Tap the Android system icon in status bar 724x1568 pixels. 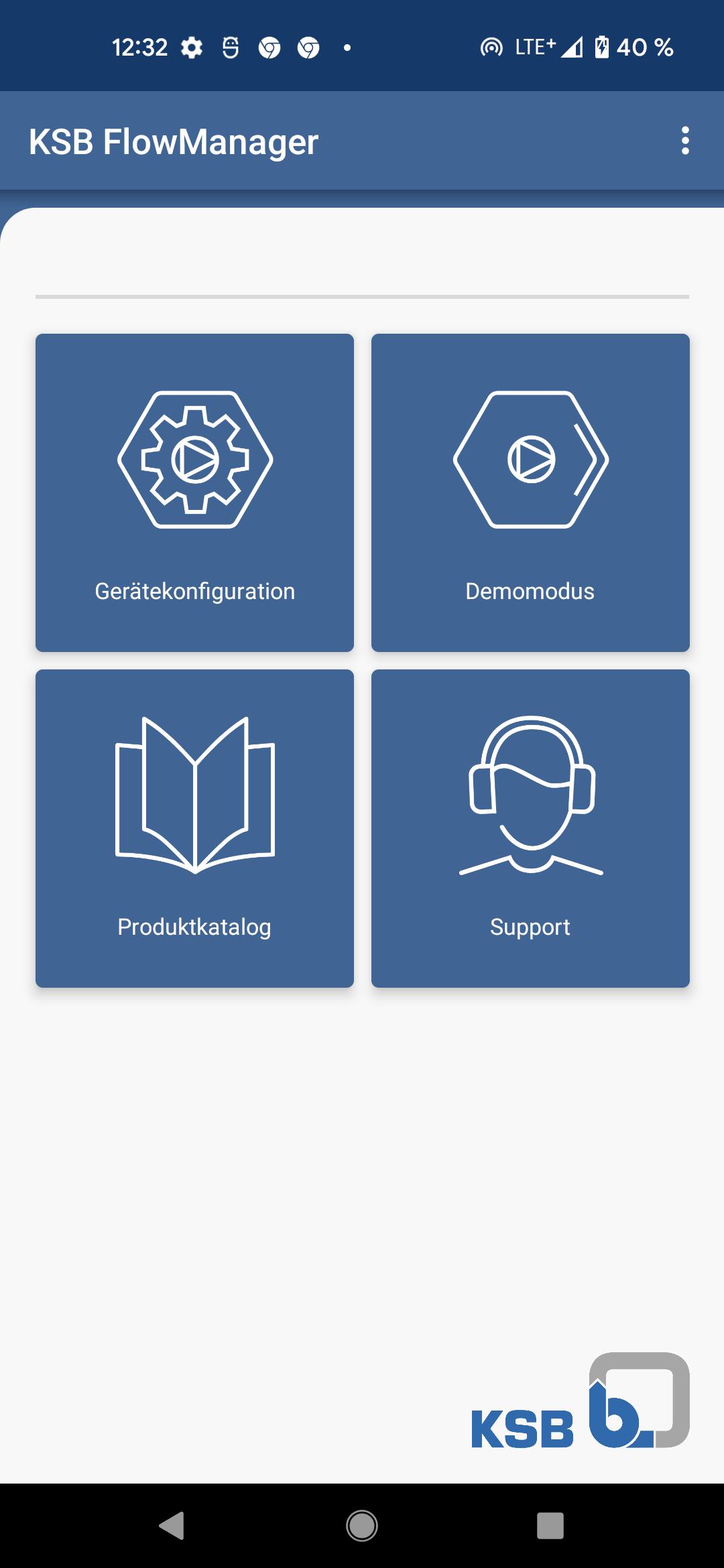[231, 47]
